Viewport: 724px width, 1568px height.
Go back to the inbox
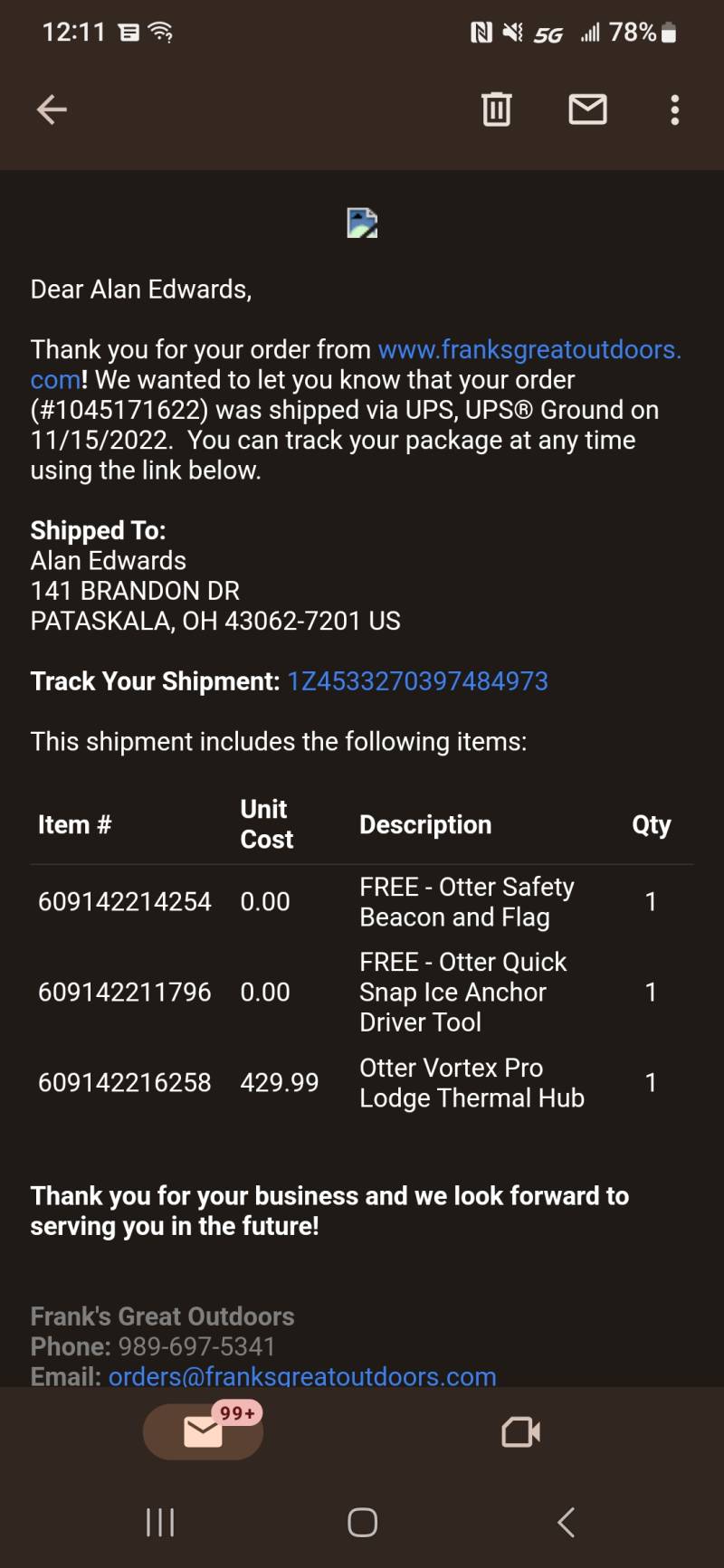pyautogui.click(x=52, y=109)
